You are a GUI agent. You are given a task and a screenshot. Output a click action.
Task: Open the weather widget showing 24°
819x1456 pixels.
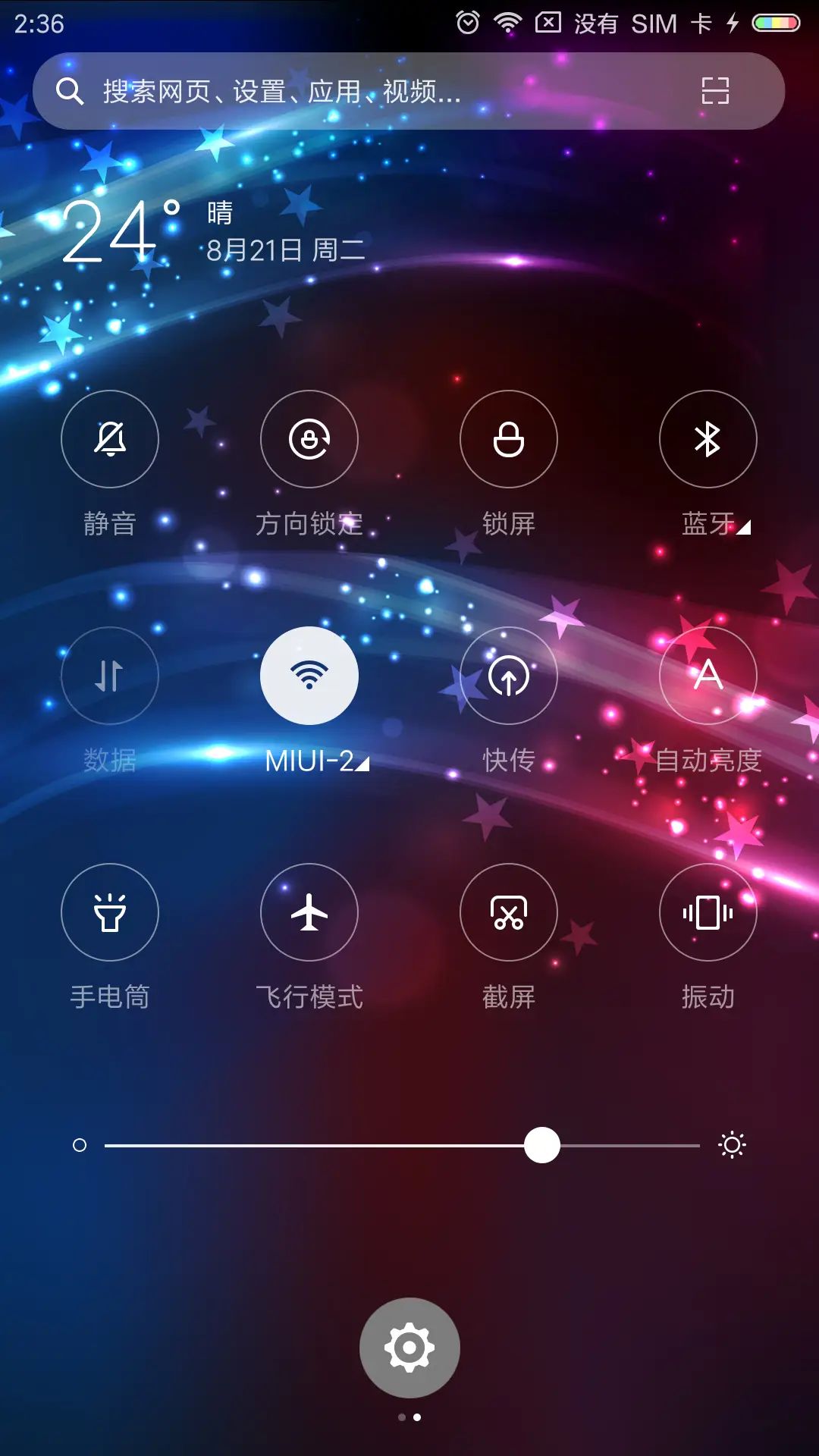pos(121,231)
